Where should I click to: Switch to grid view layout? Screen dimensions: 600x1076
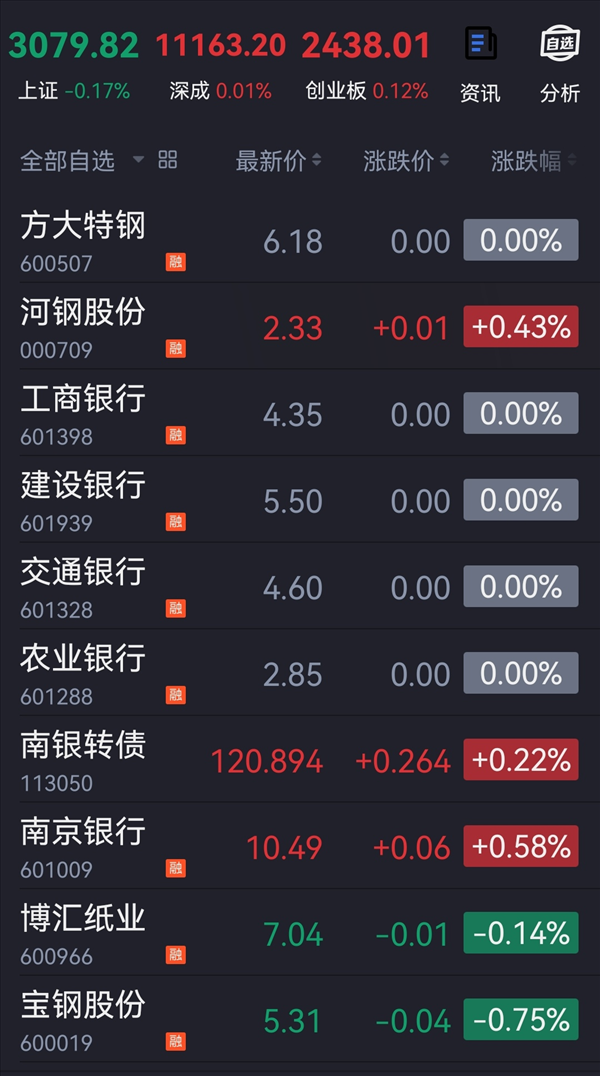tap(168, 161)
